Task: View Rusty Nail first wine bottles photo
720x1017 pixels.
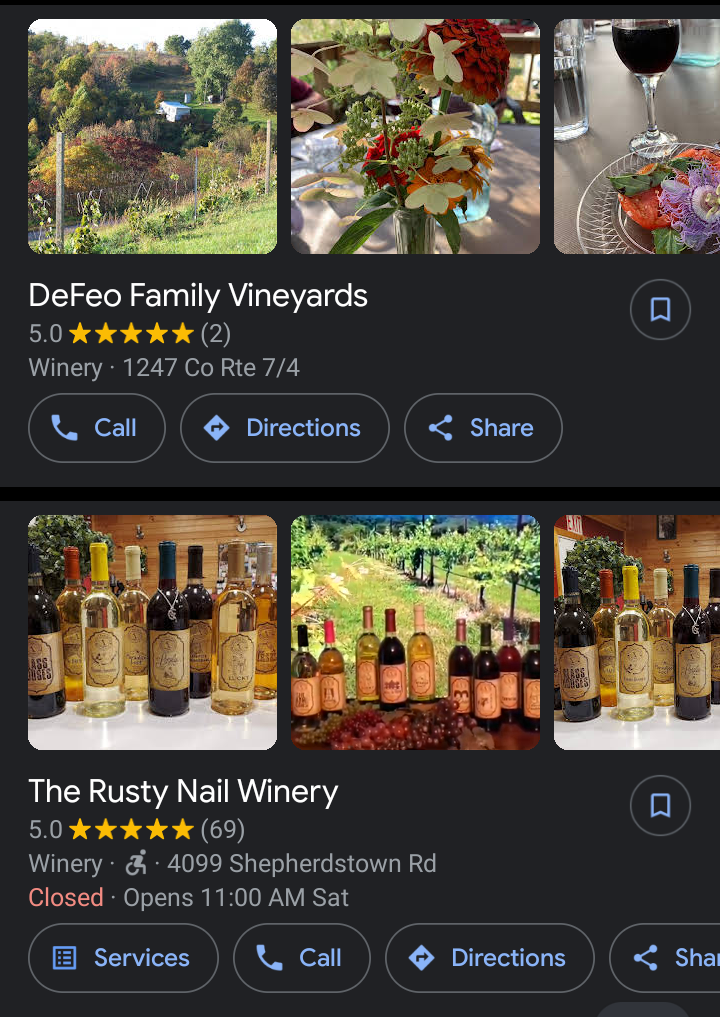Action: pyautogui.click(x=152, y=632)
